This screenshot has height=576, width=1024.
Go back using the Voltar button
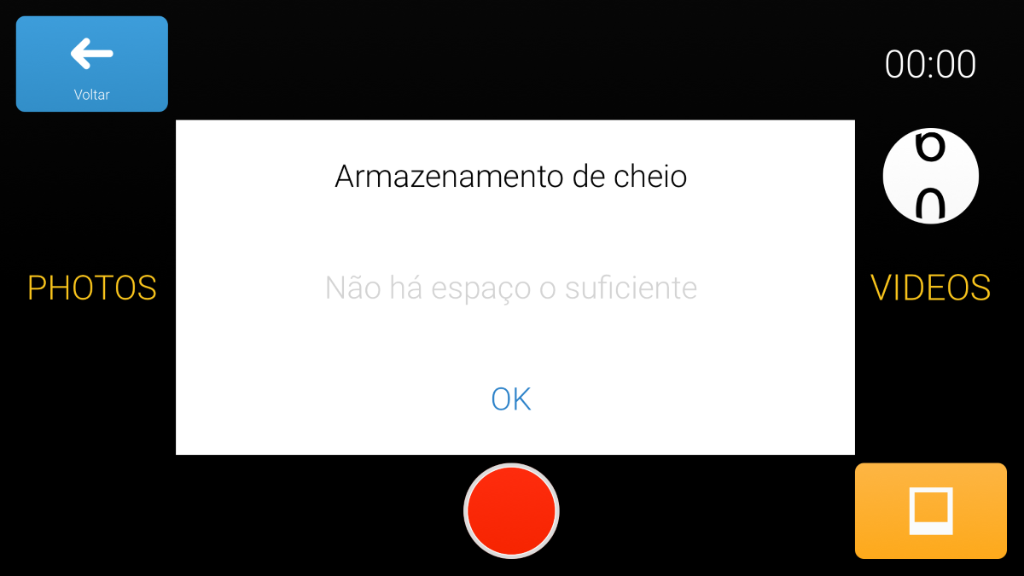click(x=91, y=64)
